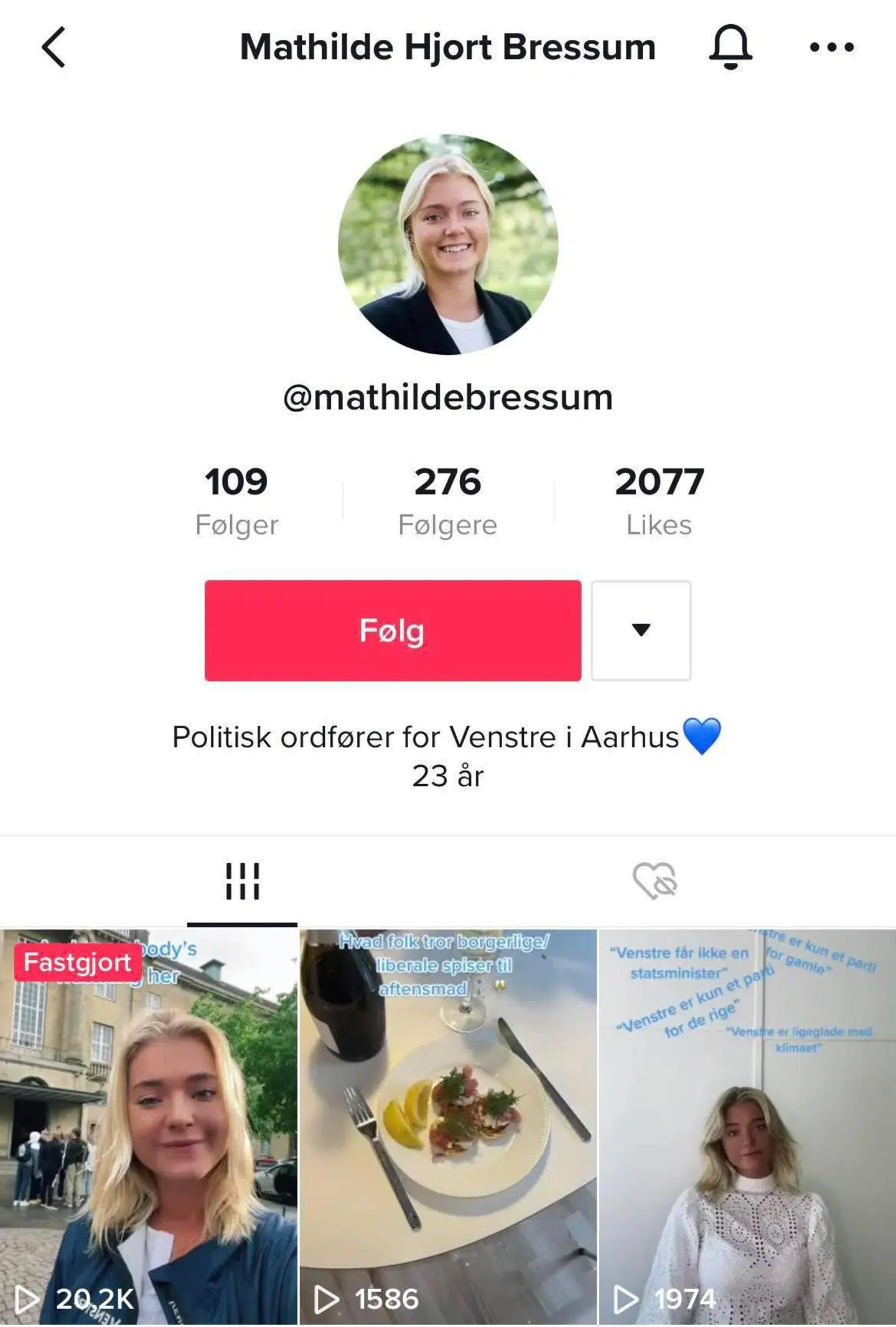Open the pinned Fastgjort video with 20,2K views
The width and height of the screenshot is (896, 1327).
coord(149,1127)
